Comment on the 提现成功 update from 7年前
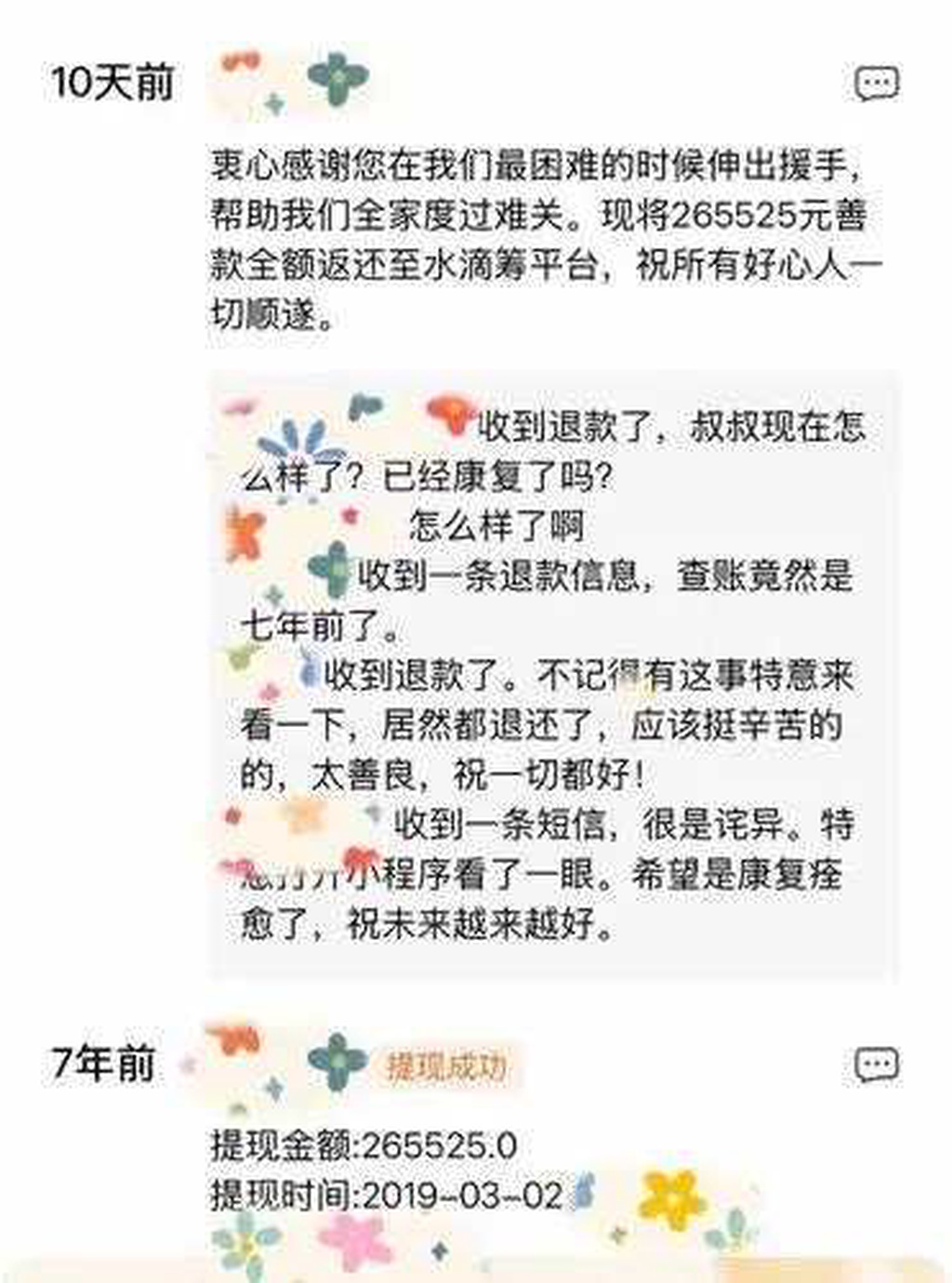 (x=876, y=1065)
